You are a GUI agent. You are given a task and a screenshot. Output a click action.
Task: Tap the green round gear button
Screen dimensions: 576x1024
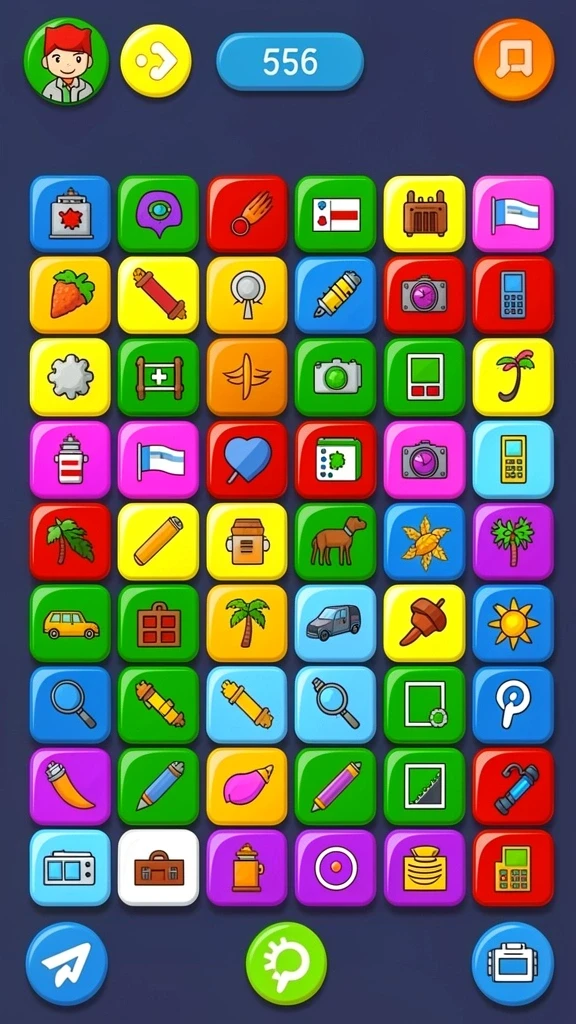click(286, 963)
